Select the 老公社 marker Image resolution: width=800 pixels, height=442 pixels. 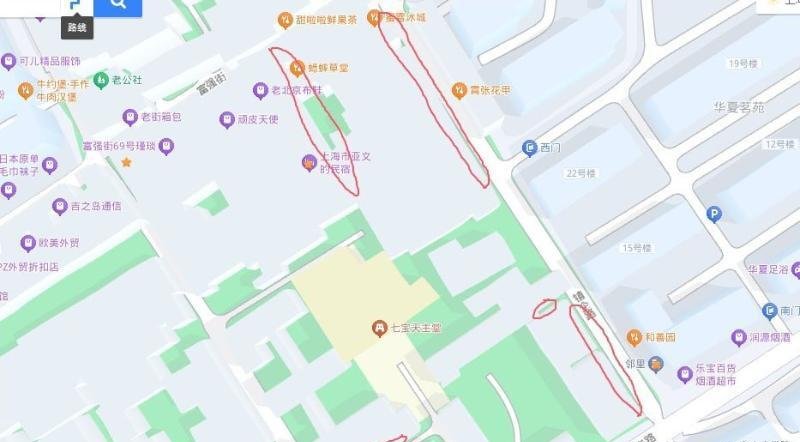[x=101, y=79]
